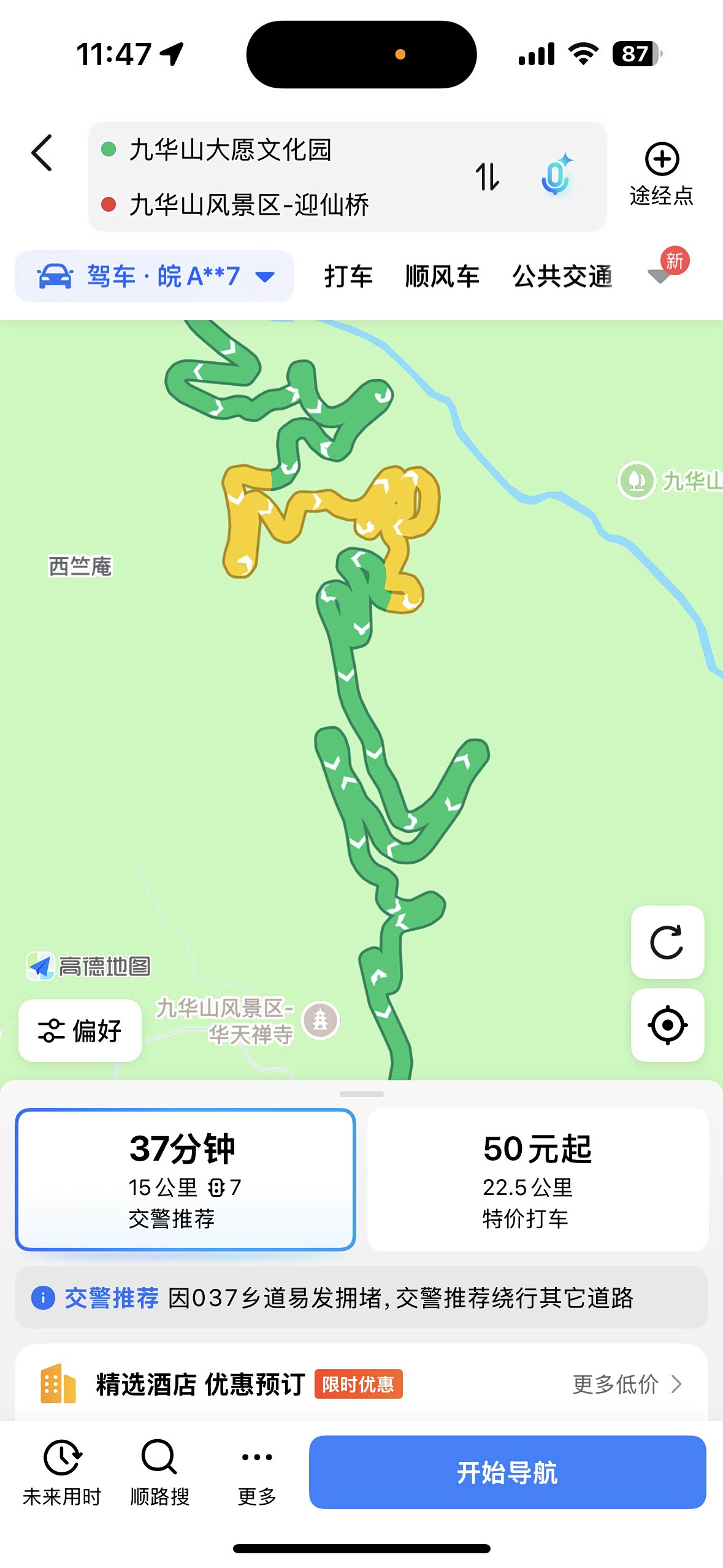Edit starting point 九华山大愿文化园
Image resolution: width=723 pixels, height=1568 pixels.
click(231, 150)
